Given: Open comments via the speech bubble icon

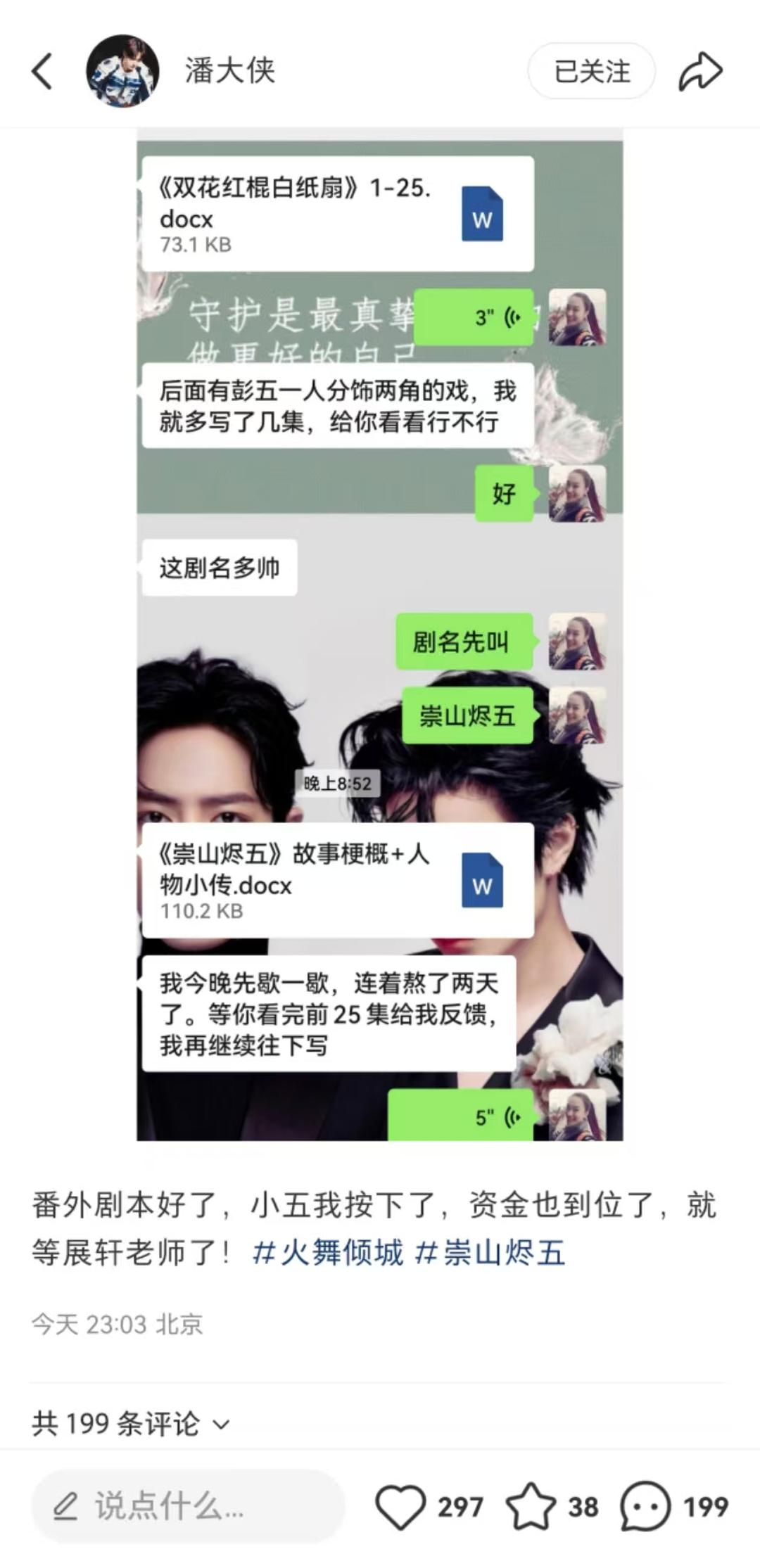Looking at the screenshot, I should [645, 1506].
